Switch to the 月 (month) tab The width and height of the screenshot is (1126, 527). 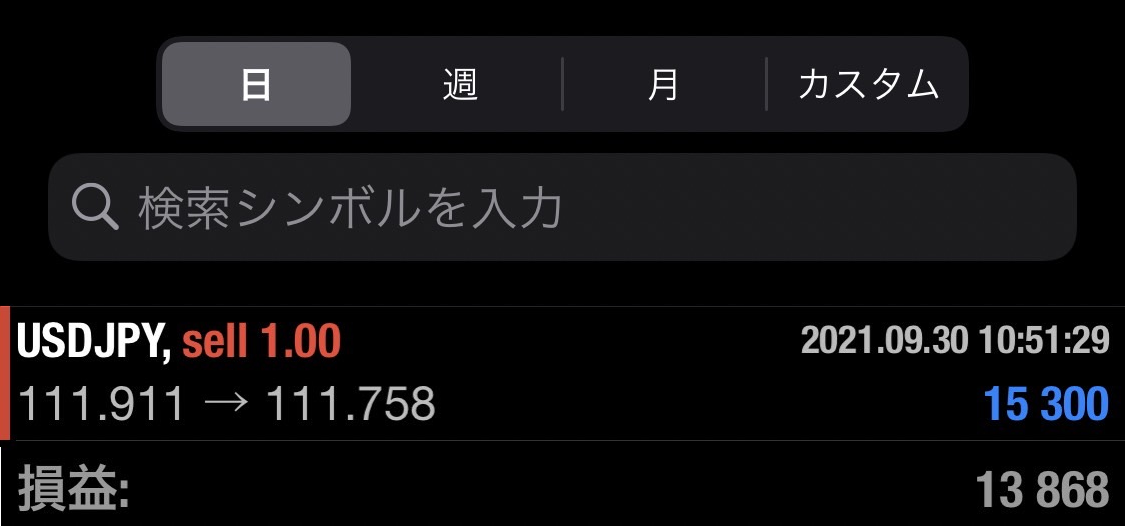[664, 85]
